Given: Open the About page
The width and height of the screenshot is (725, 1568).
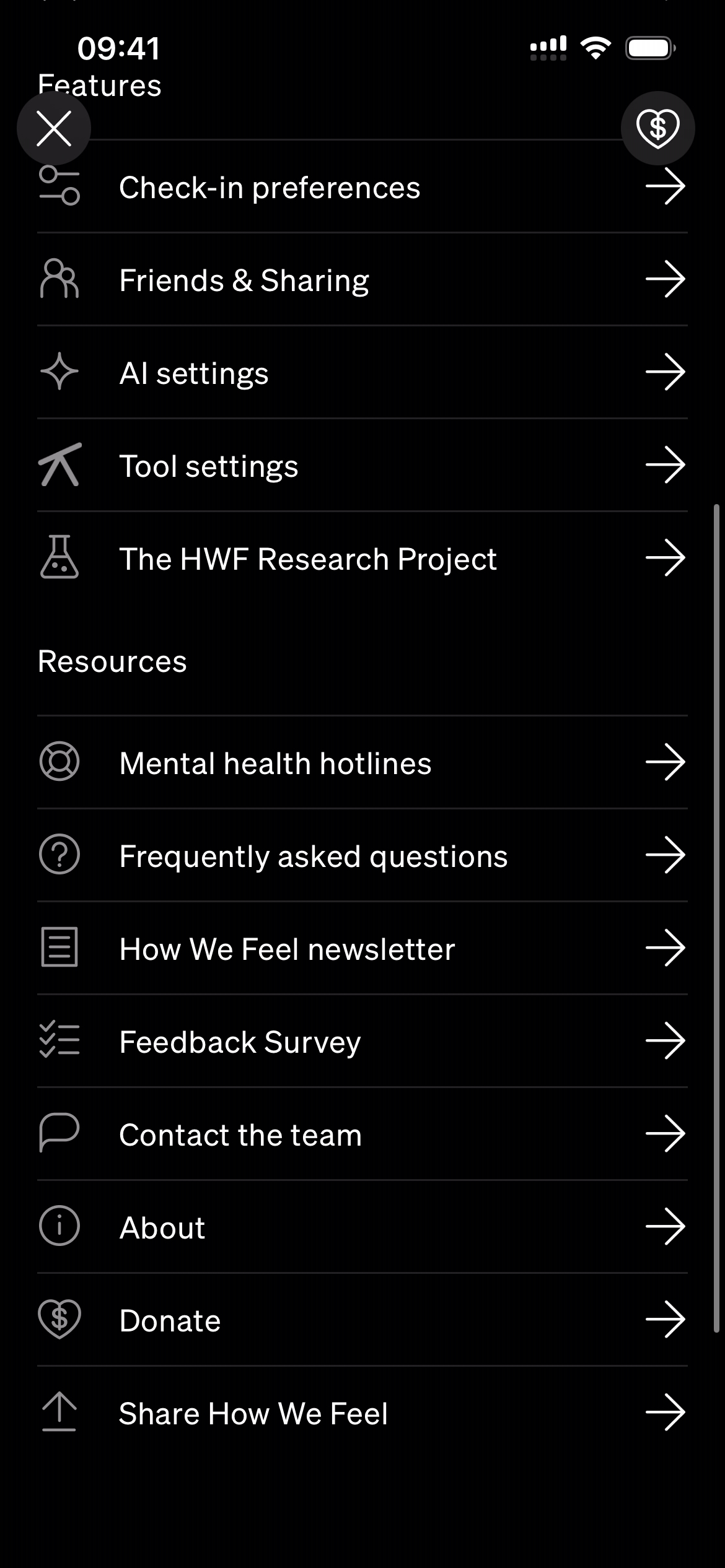Looking at the screenshot, I should [362, 1227].
